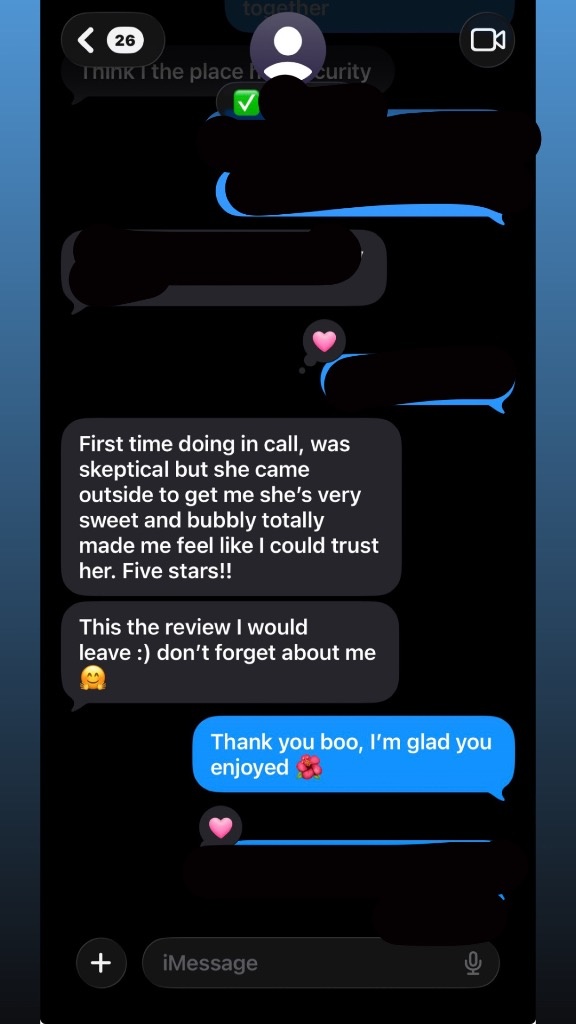This screenshot has height=1024, width=576.
Task: Tap the microphone to dictate a message
Action: [x=473, y=963]
